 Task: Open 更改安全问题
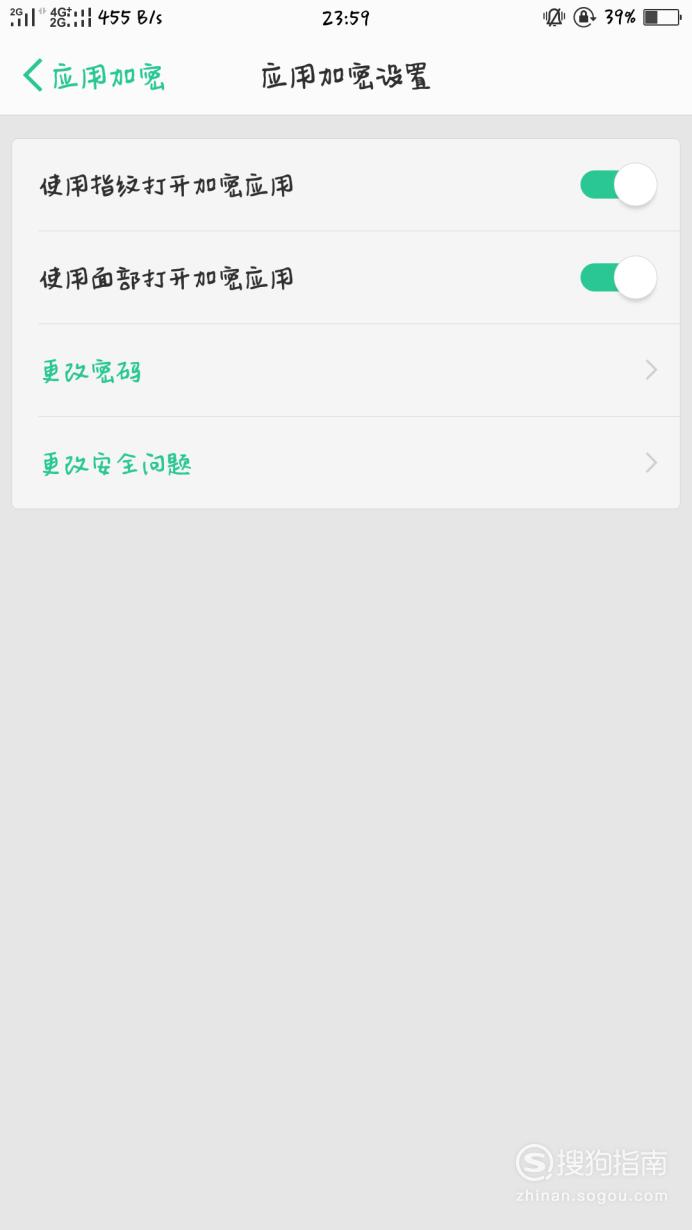(x=346, y=463)
